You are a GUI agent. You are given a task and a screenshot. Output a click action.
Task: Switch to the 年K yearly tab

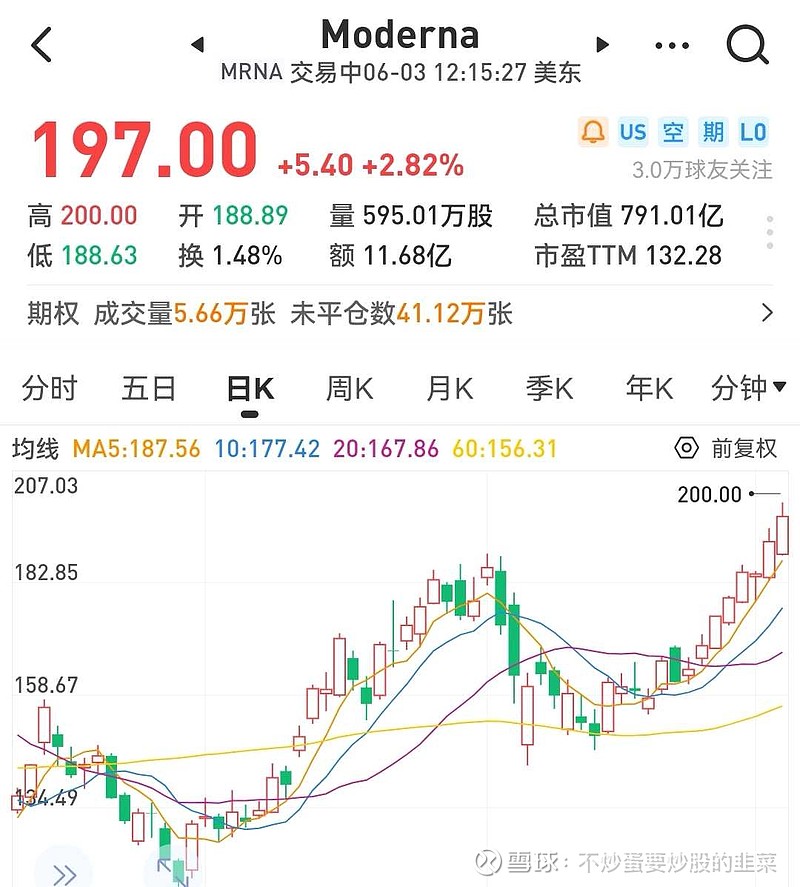click(649, 389)
